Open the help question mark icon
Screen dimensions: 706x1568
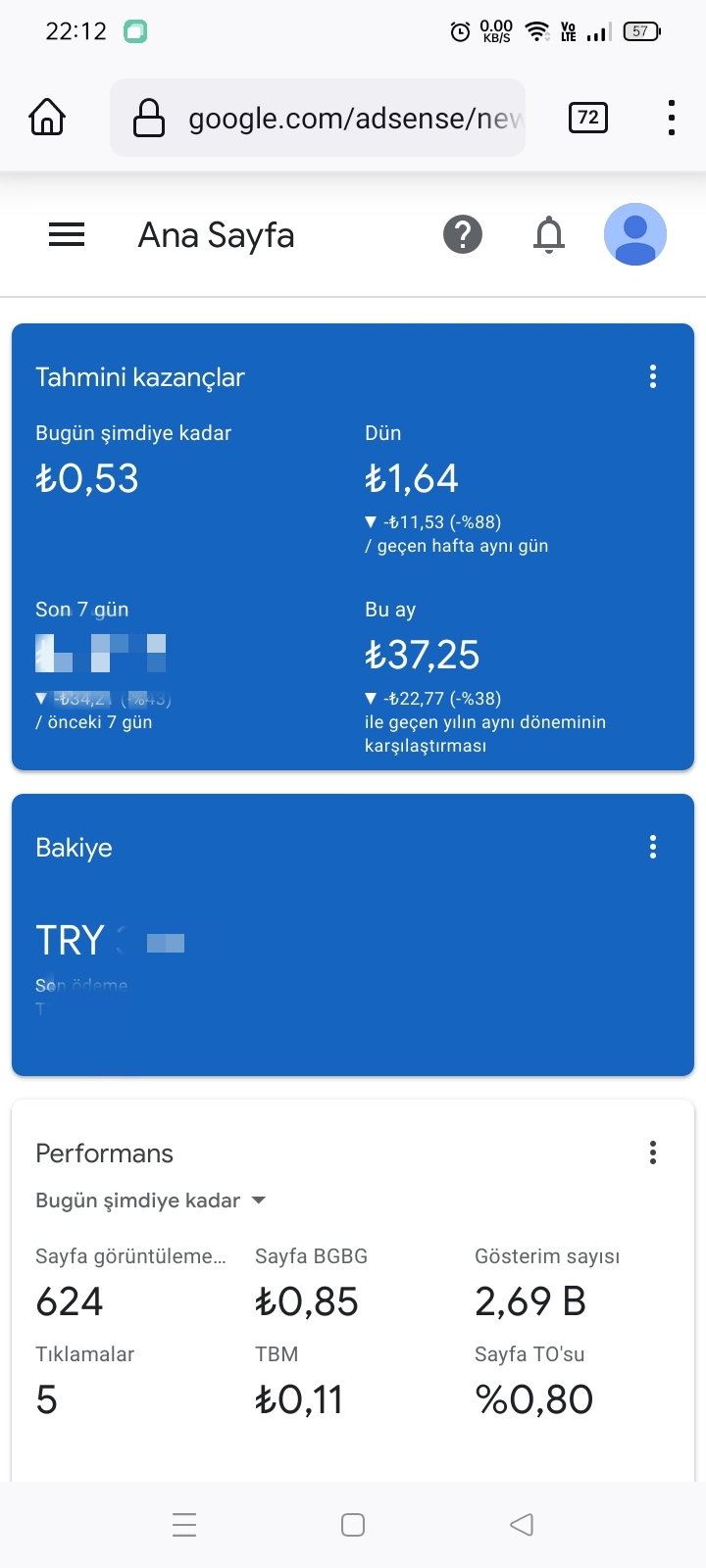463,235
